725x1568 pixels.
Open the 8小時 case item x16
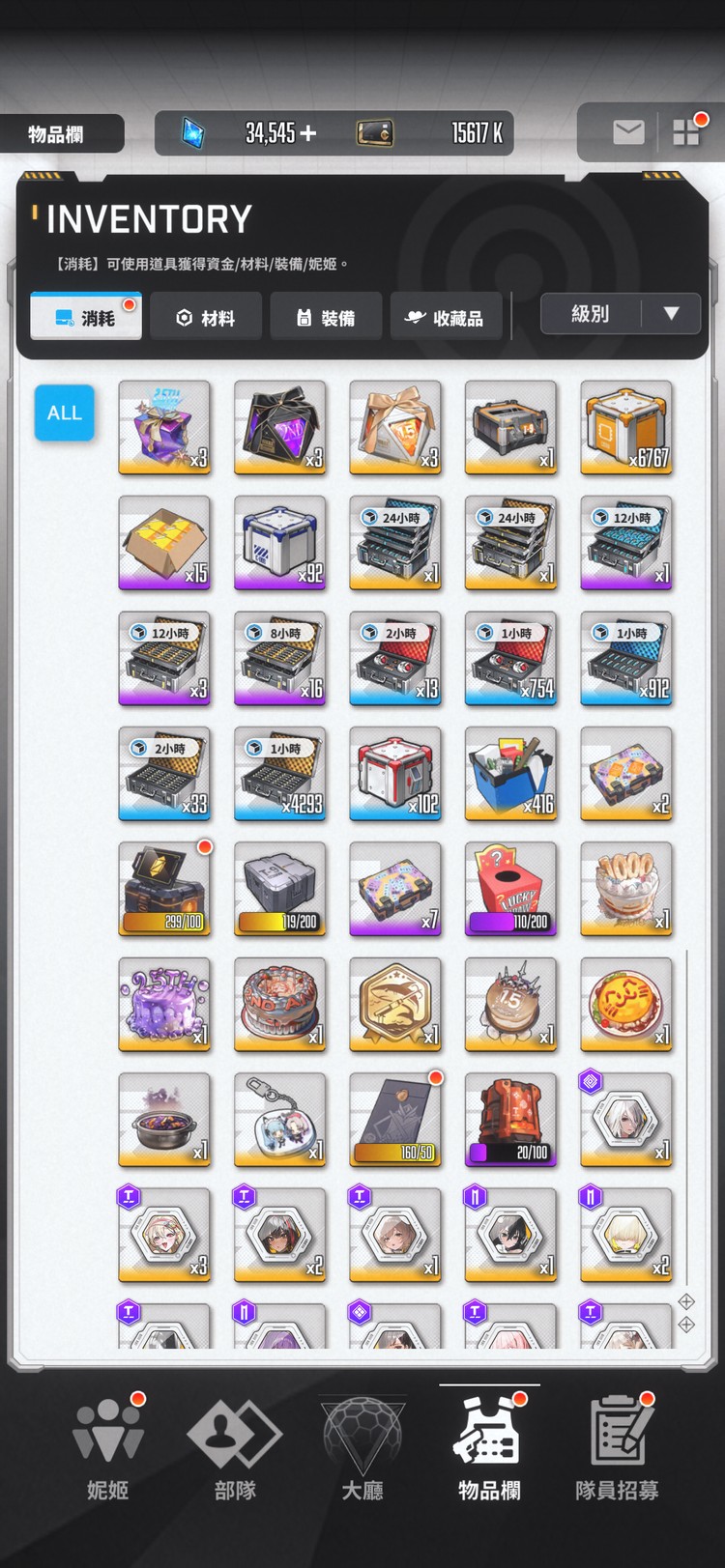point(279,657)
